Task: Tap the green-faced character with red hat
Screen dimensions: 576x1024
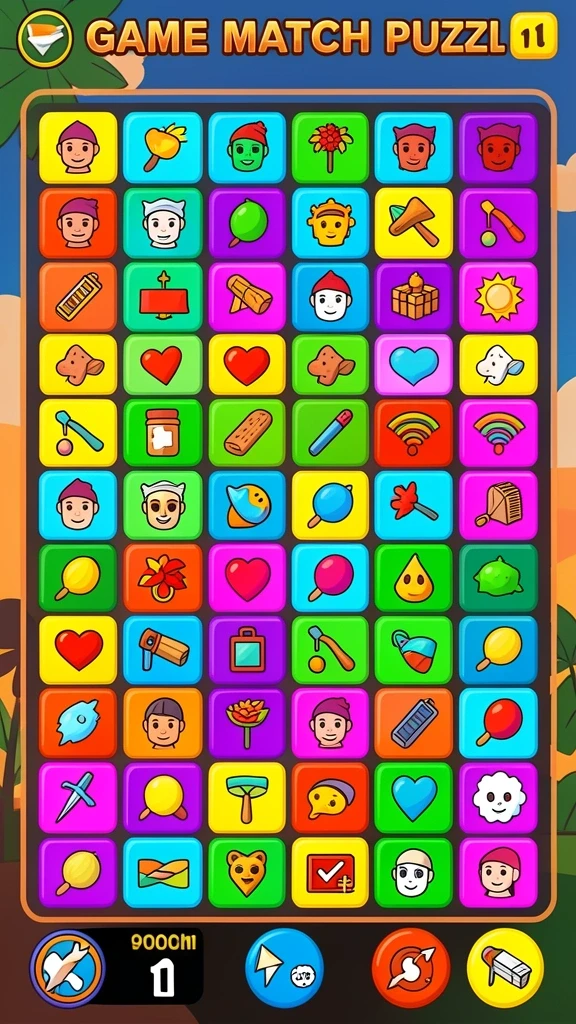Action: coord(247,148)
